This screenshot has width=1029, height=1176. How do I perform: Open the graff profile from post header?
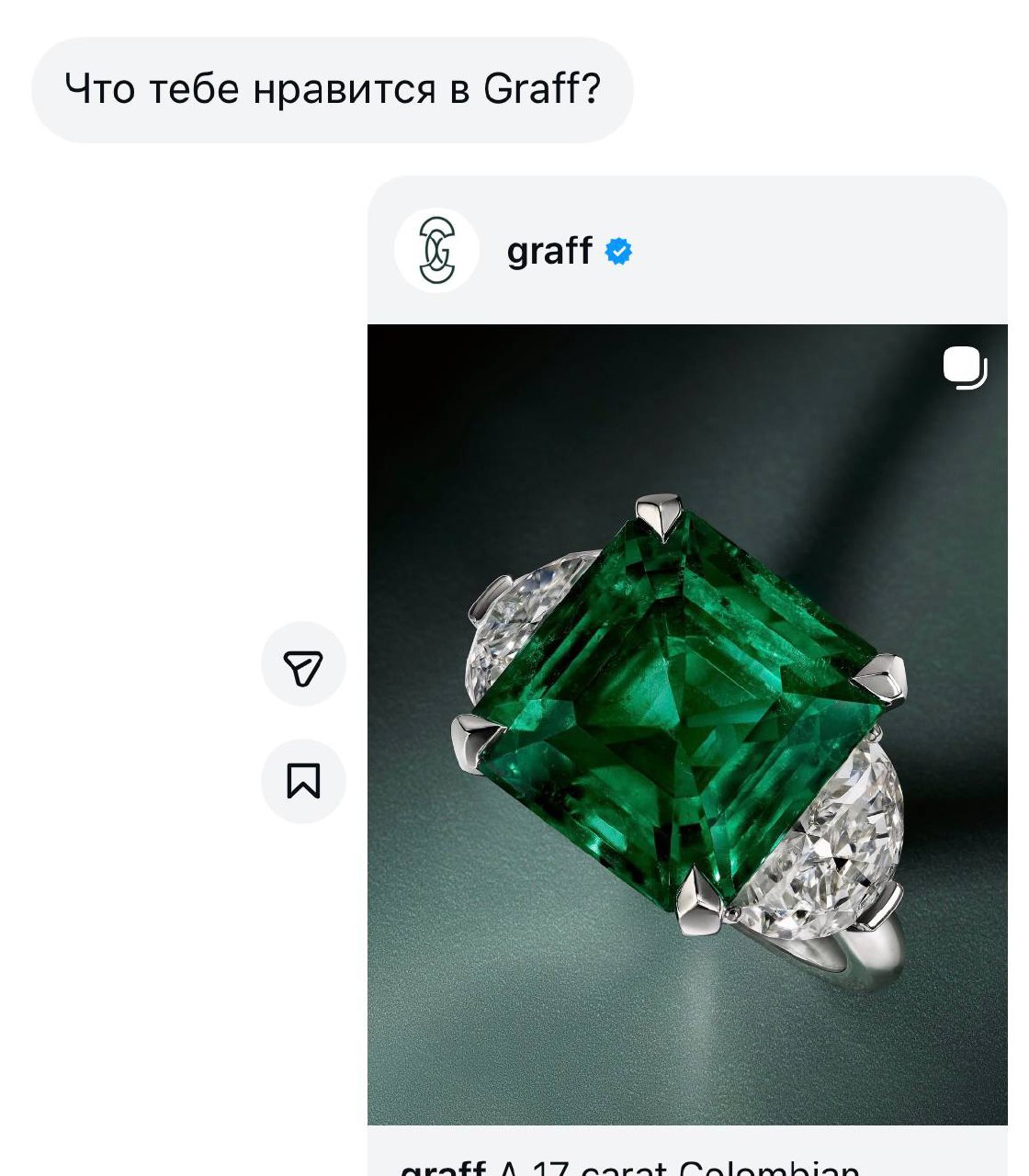(548, 251)
